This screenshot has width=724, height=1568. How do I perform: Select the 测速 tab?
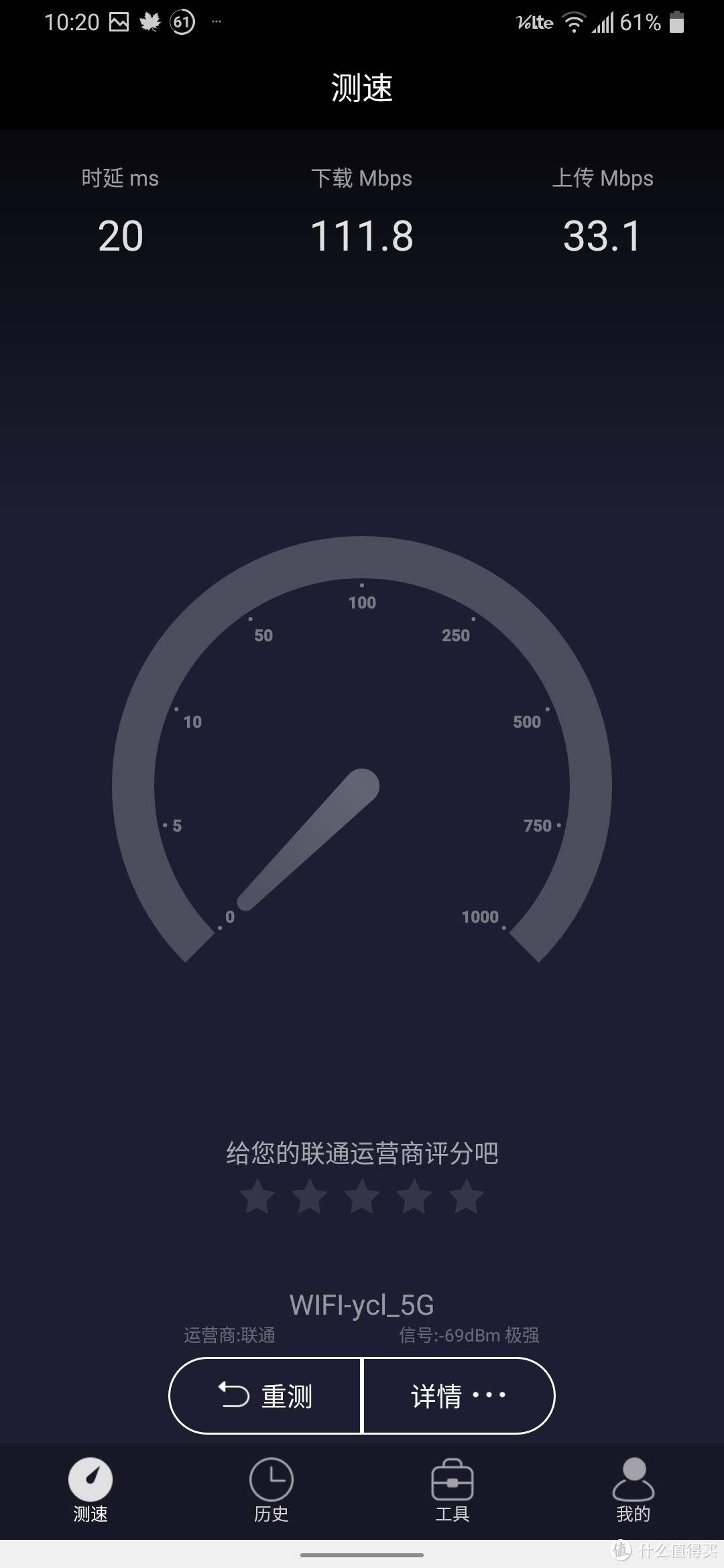[90, 1490]
